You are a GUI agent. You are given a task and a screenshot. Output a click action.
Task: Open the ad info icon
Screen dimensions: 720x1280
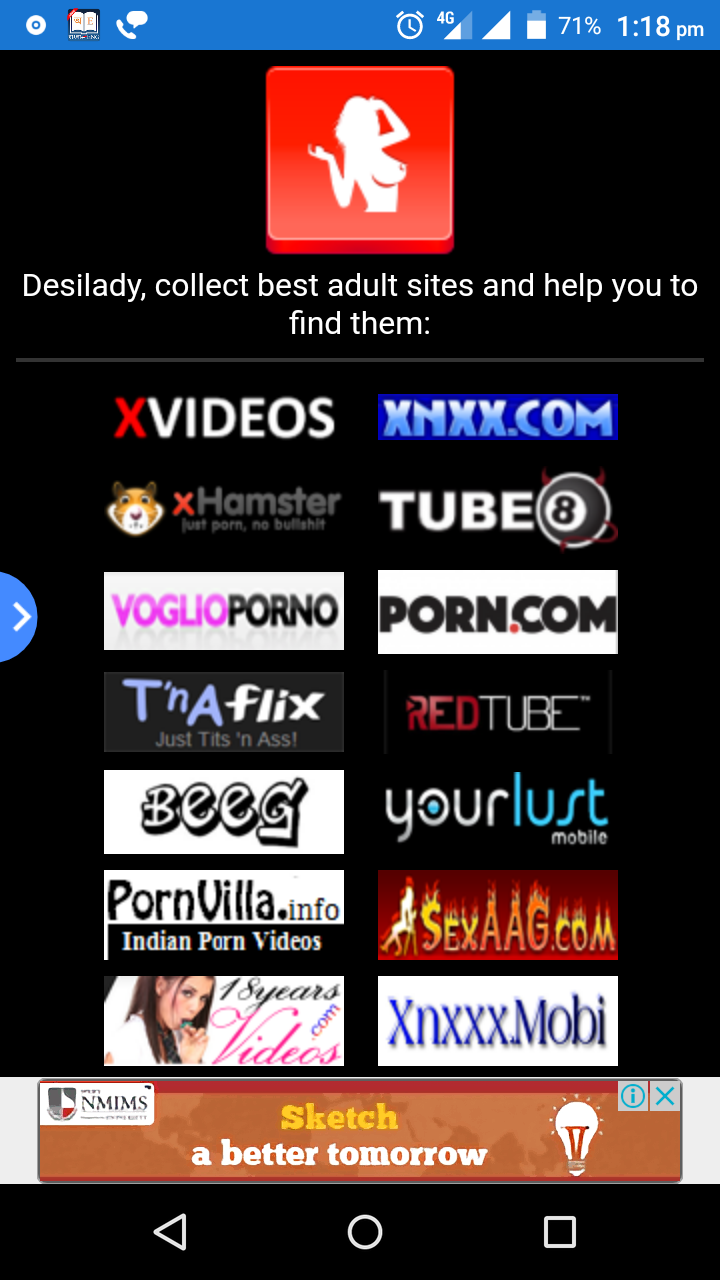633,1097
